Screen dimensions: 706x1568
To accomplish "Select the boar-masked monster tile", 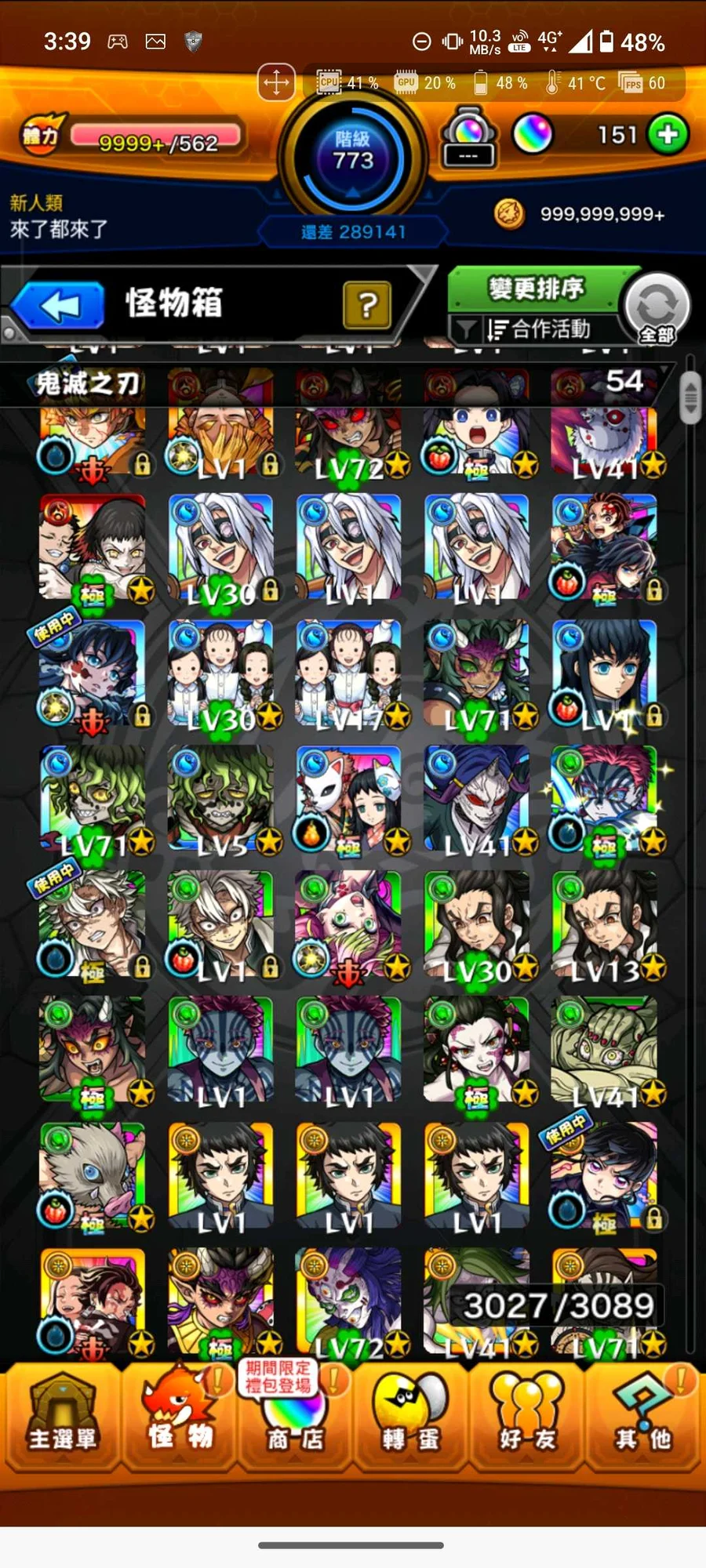I will pyautogui.click(x=93, y=1176).
